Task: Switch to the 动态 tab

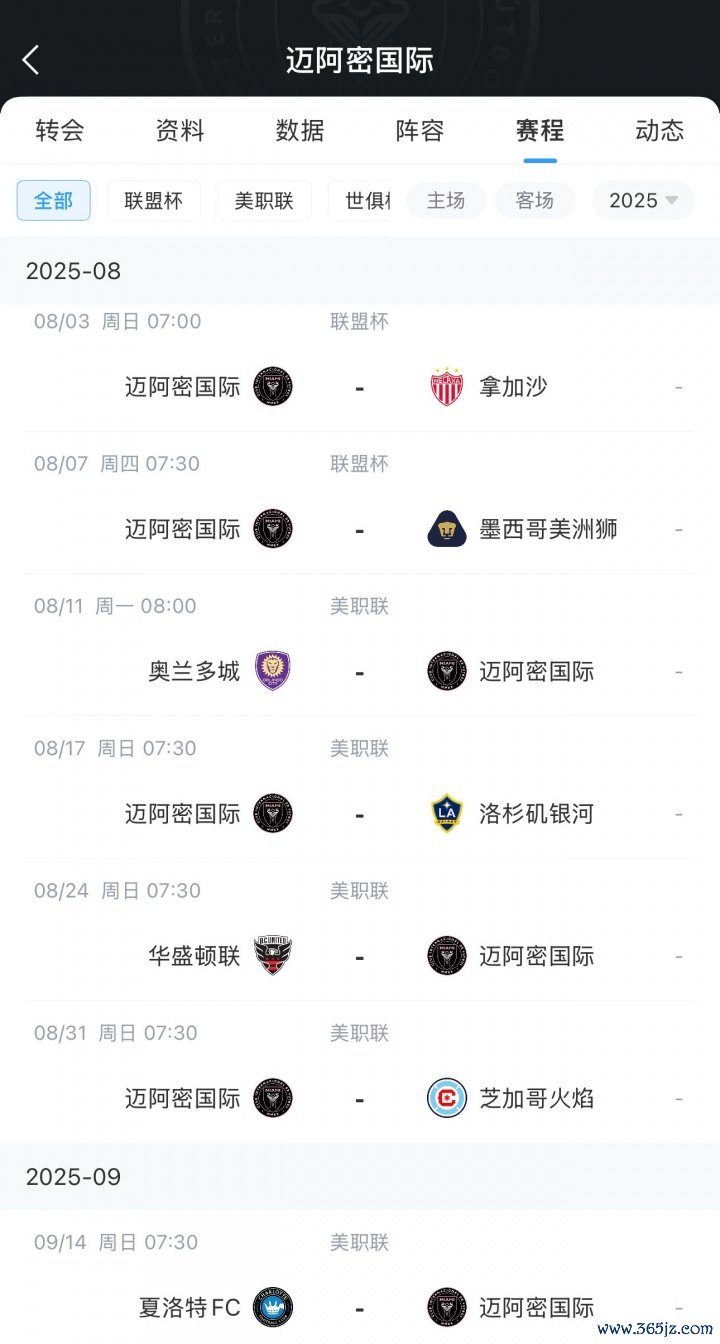Action: [x=659, y=130]
